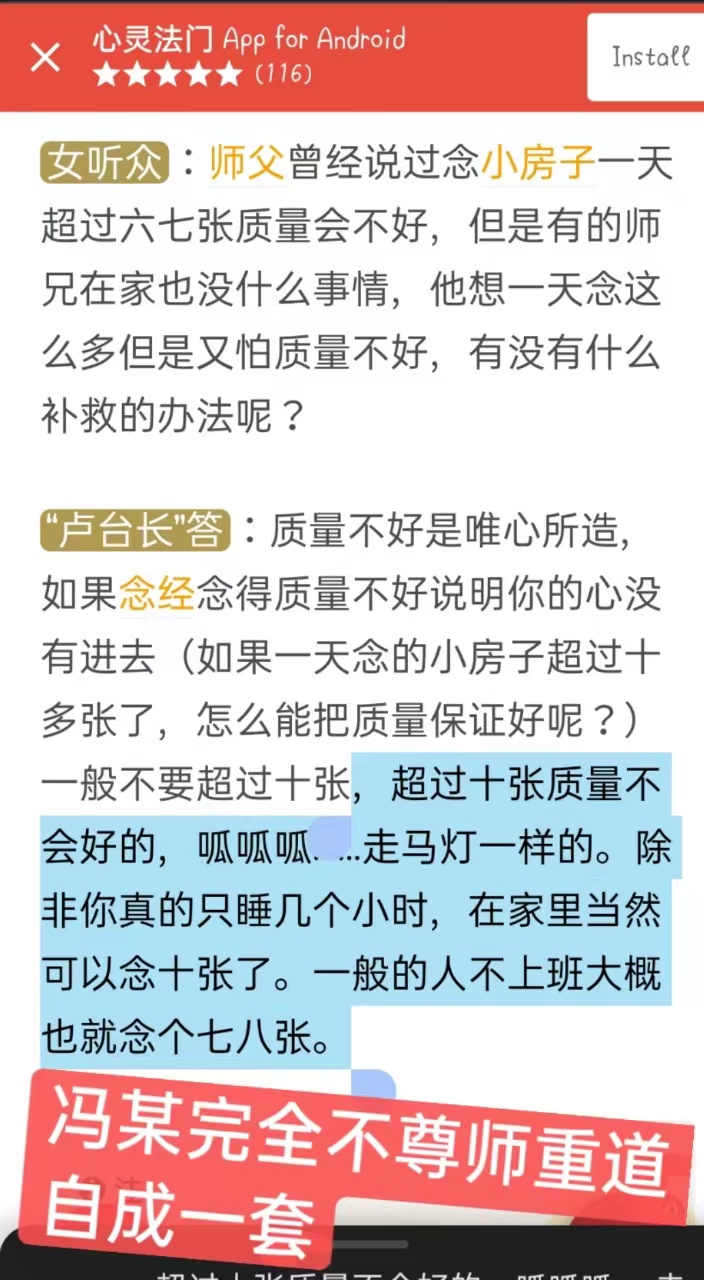Tap the Install button
The width and height of the screenshot is (704, 1280).
pos(648,57)
